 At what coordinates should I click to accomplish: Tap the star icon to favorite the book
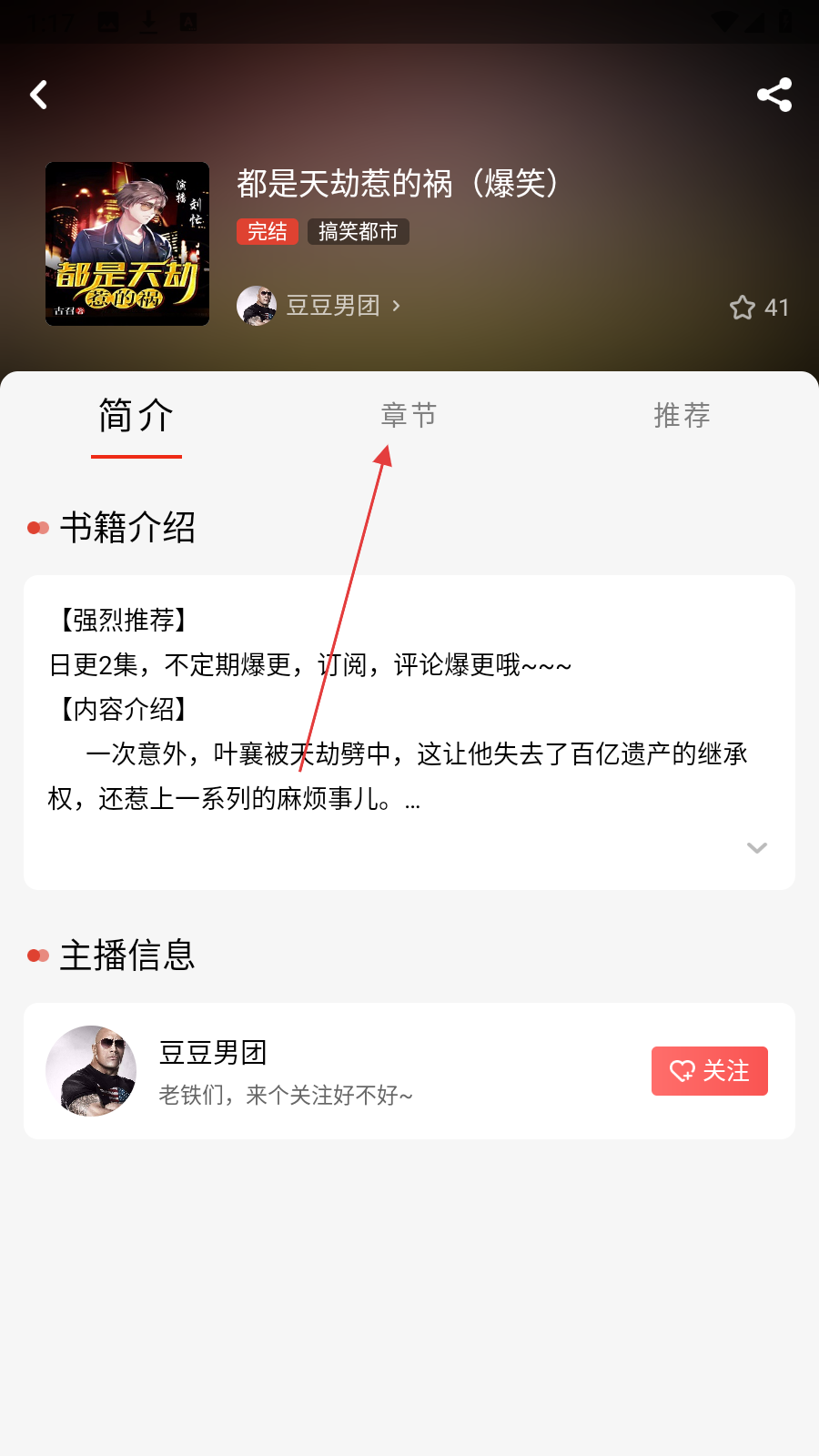point(743,308)
